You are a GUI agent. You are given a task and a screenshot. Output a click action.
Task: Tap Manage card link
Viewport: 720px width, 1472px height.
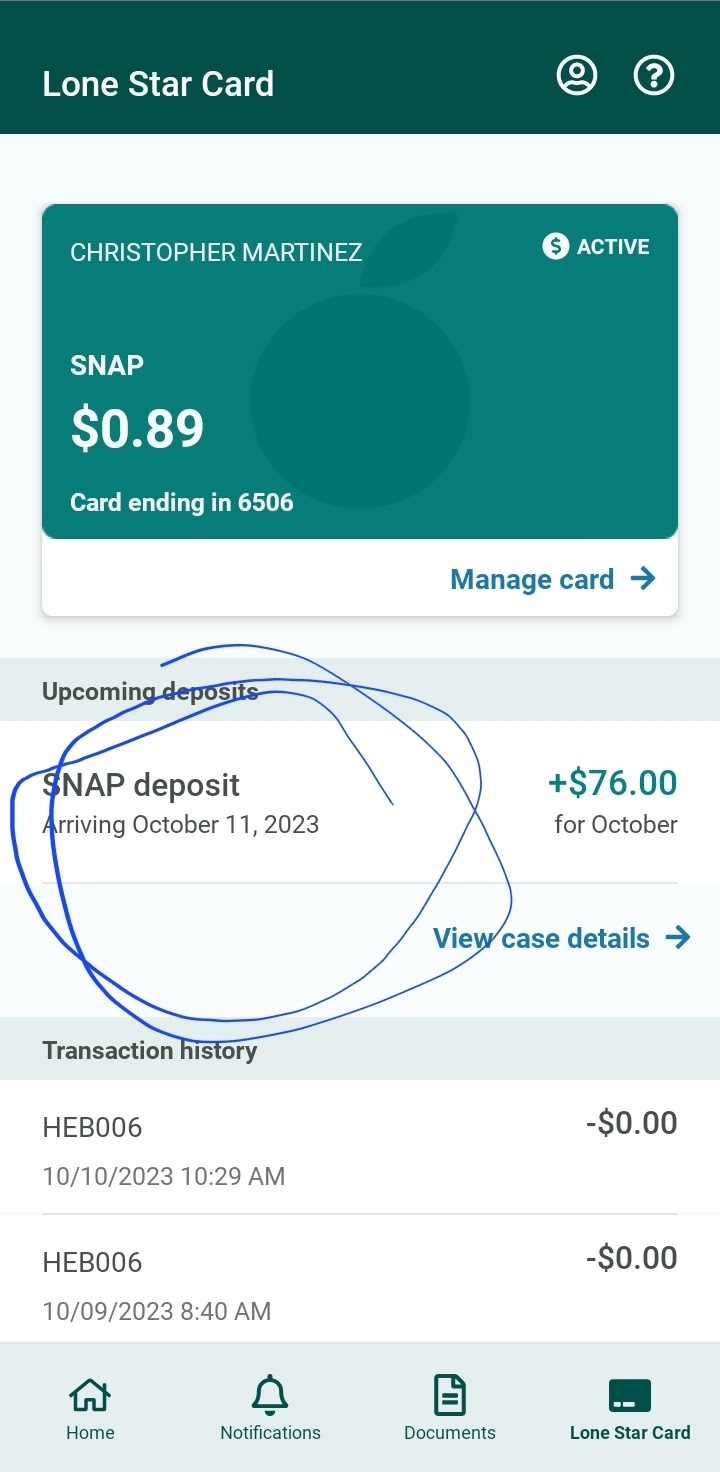point(553,579)
